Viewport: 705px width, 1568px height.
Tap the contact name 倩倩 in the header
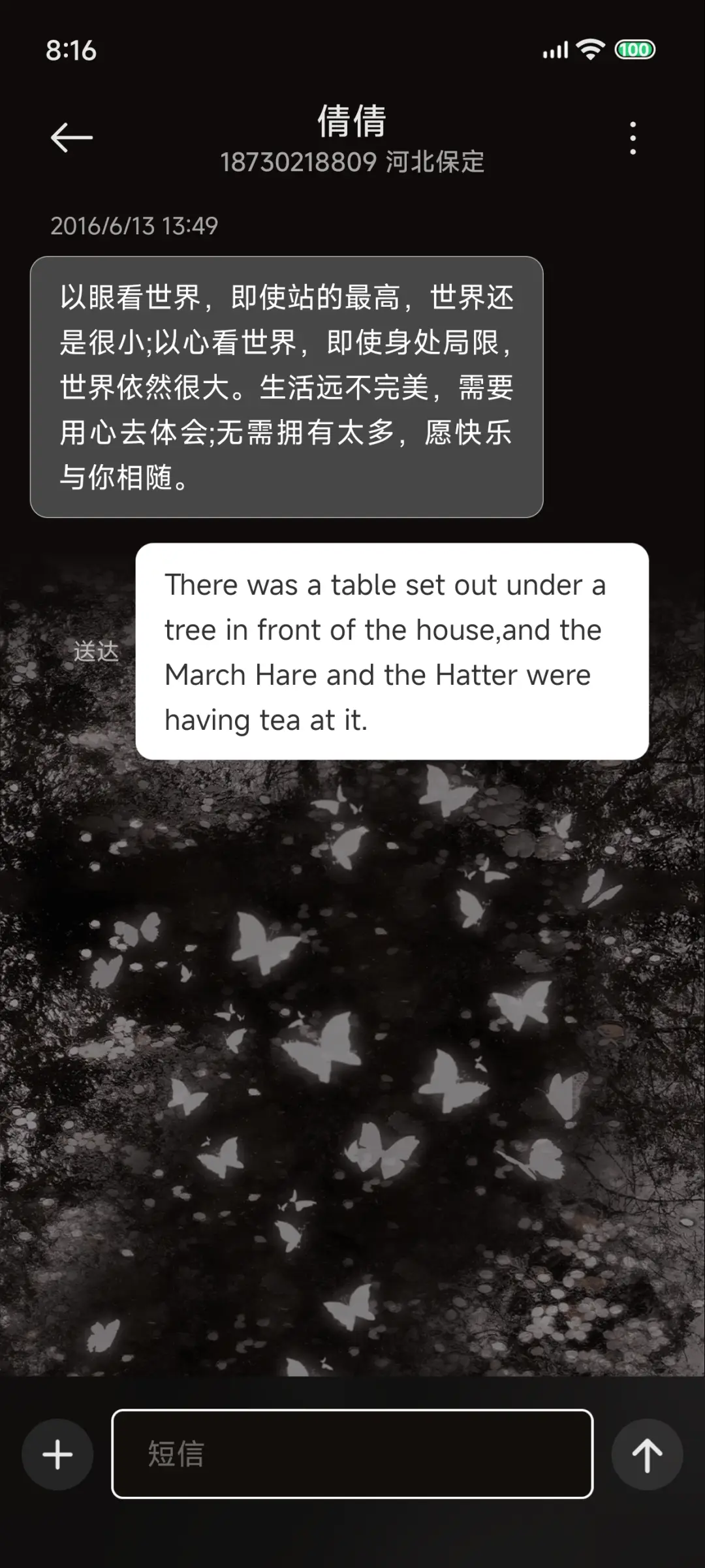click(352, 123)
